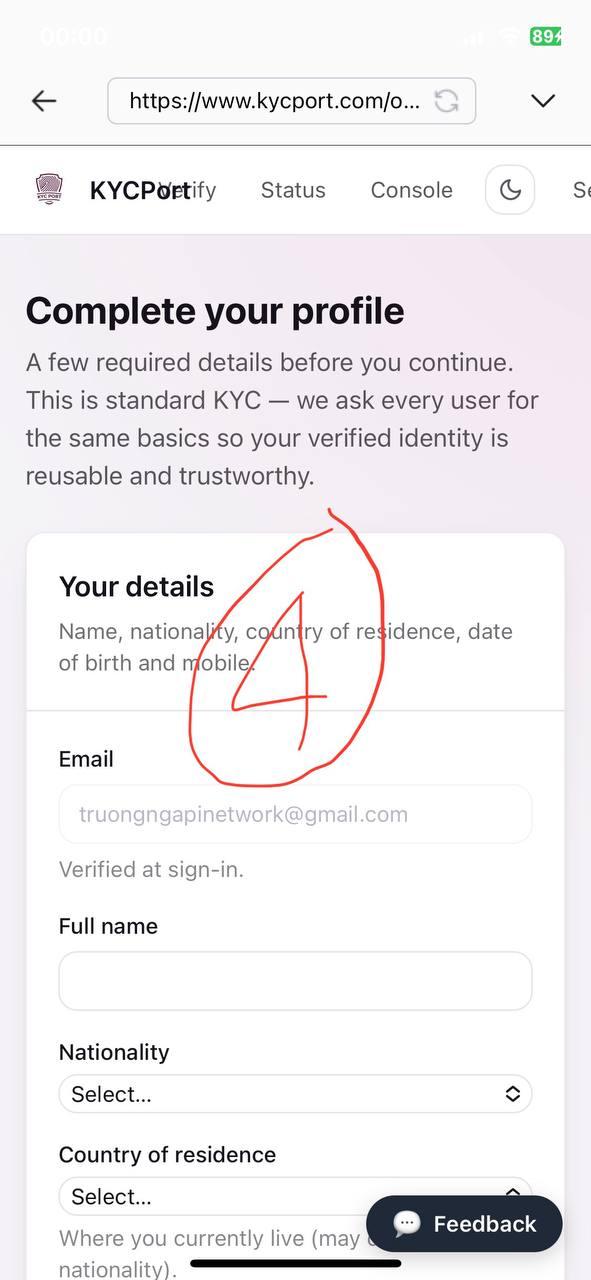Toggle dark mode with the moon icon
The height and width of the screenshot is (1280, 591).
tap(510, 190)
